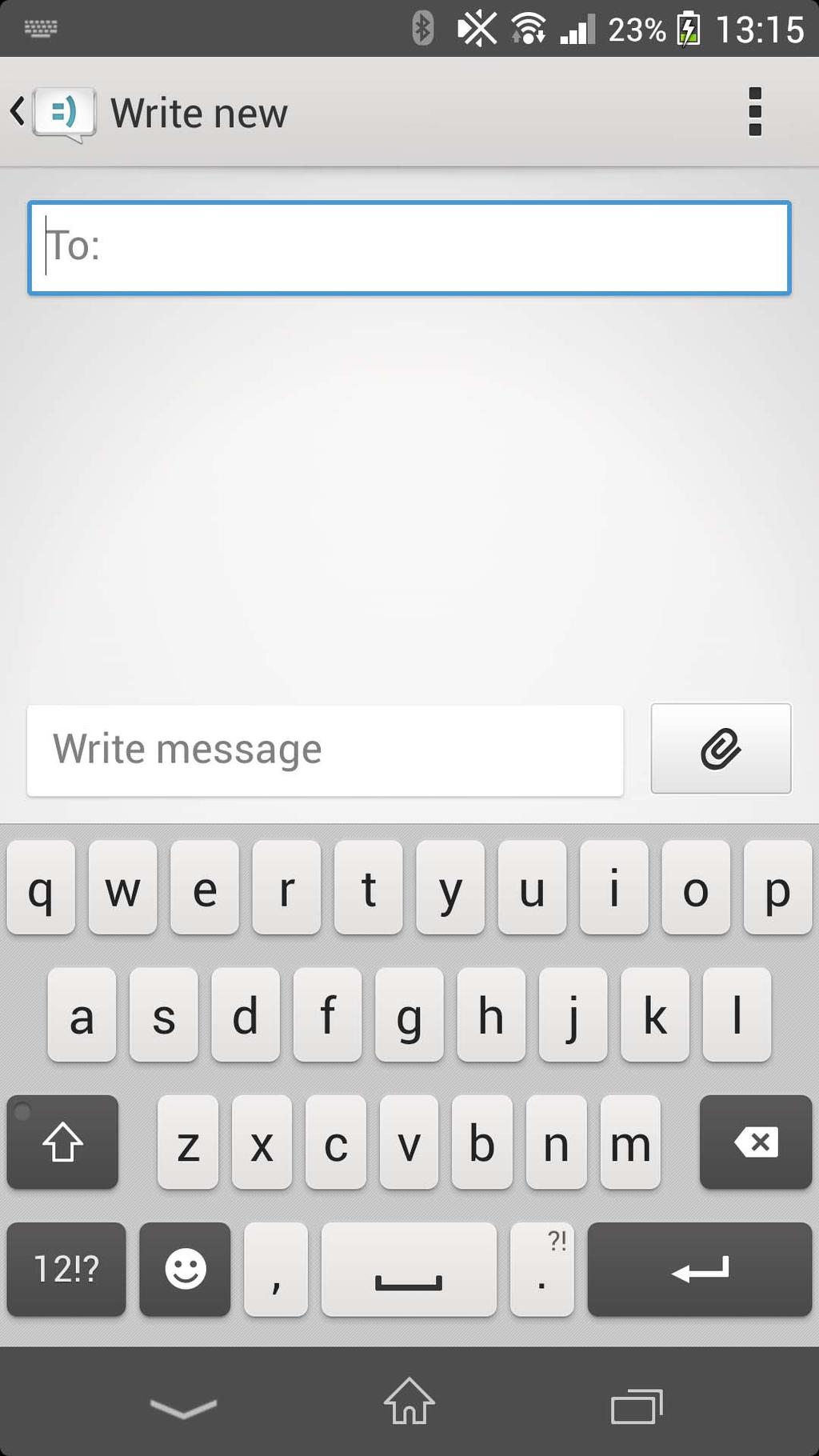Attach a file with the paperclip button
The height and width of the screenshot is (1456, 819).
[x=721, y=749]
